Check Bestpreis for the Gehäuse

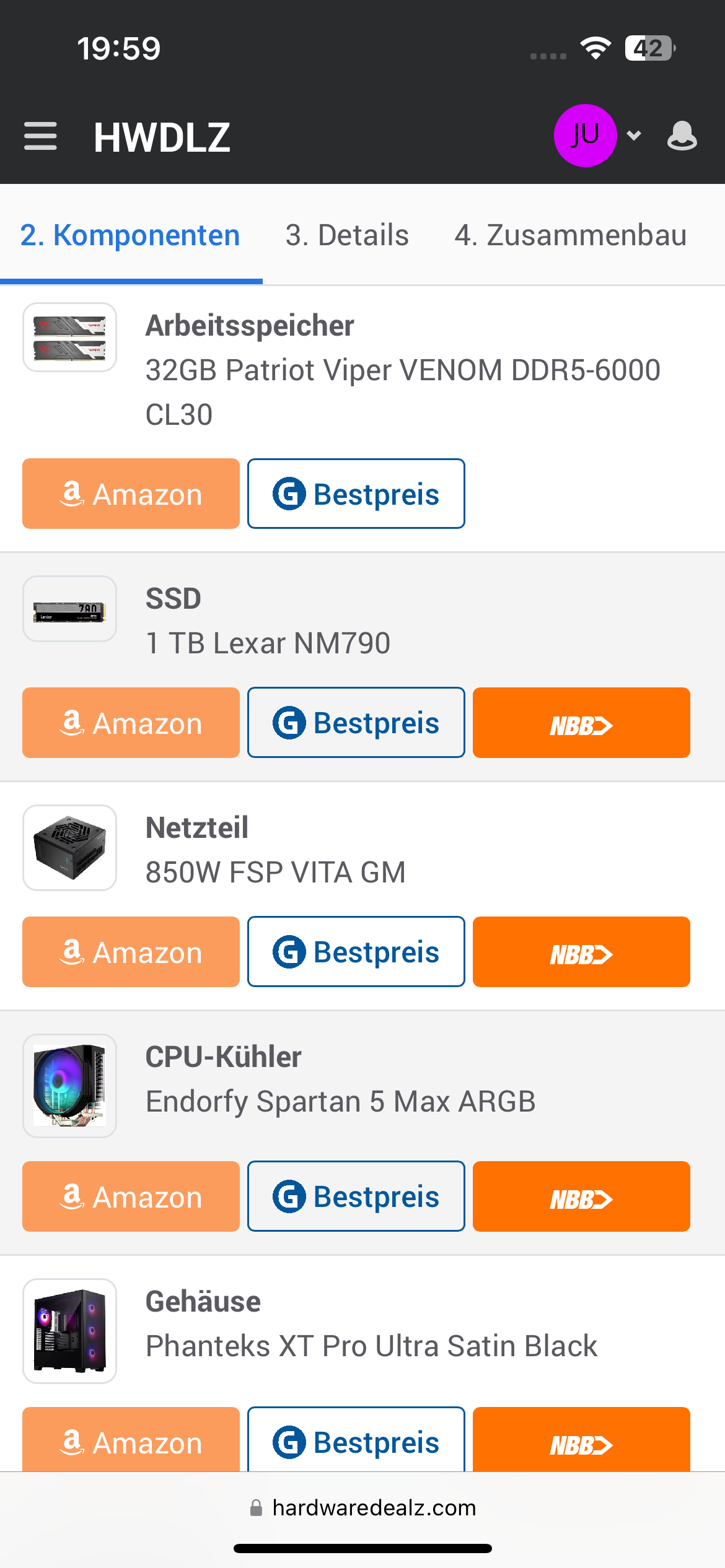coord(356,1440)
